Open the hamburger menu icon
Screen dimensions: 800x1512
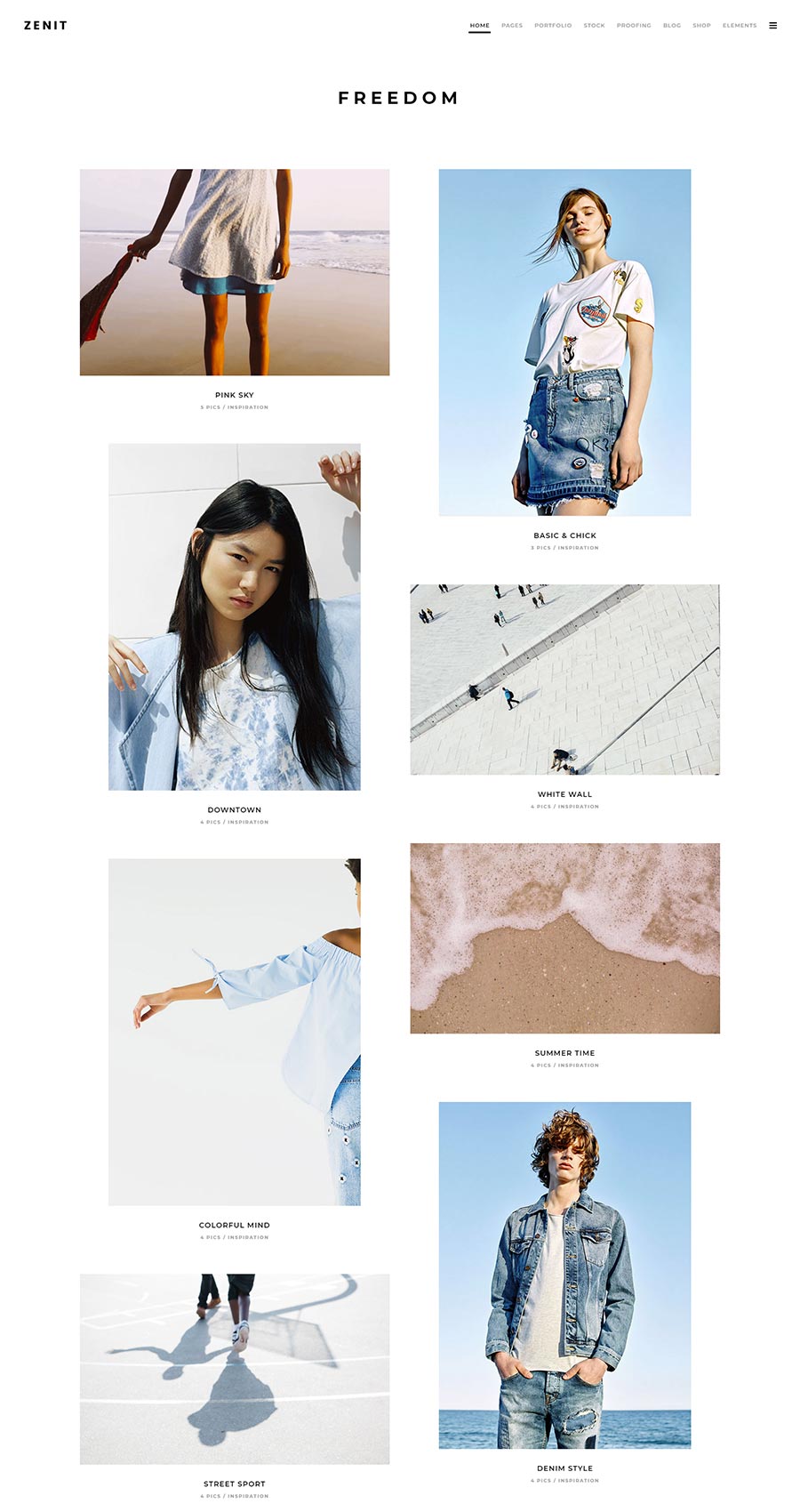pyautogui.click(x=772, y=26)
